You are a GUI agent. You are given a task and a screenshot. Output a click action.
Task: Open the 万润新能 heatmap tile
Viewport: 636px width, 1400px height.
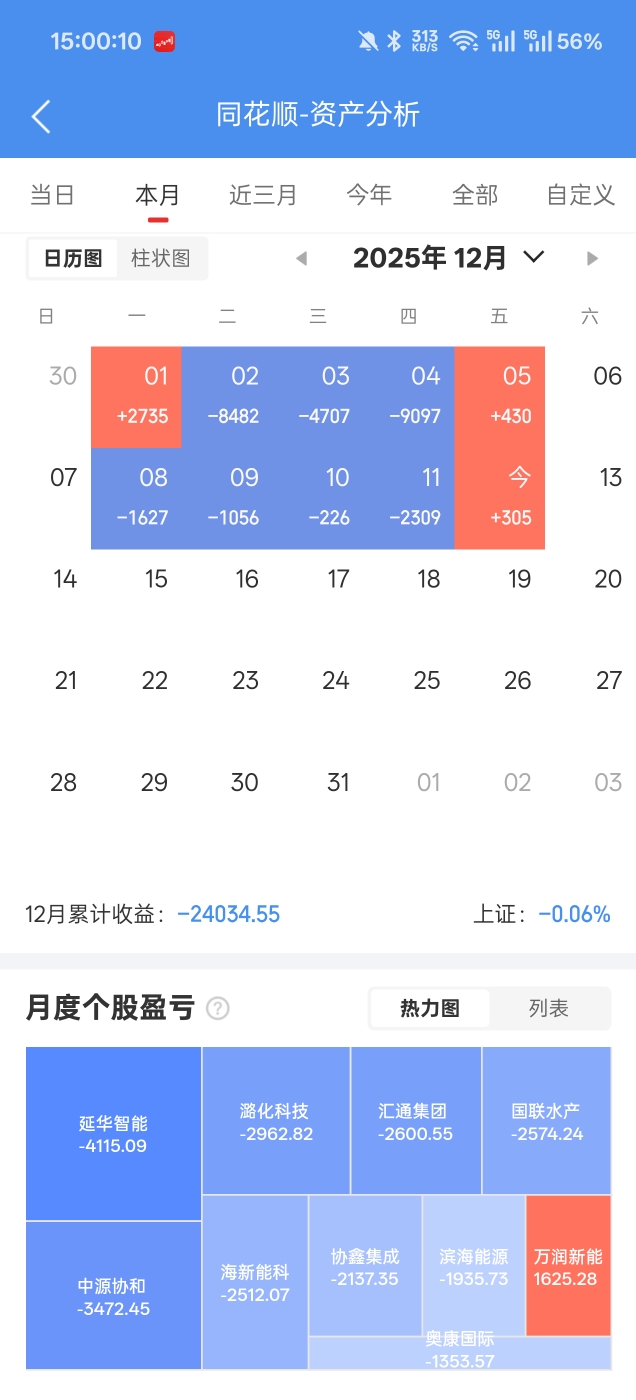pyautogui.click(x=567, y=1265)
